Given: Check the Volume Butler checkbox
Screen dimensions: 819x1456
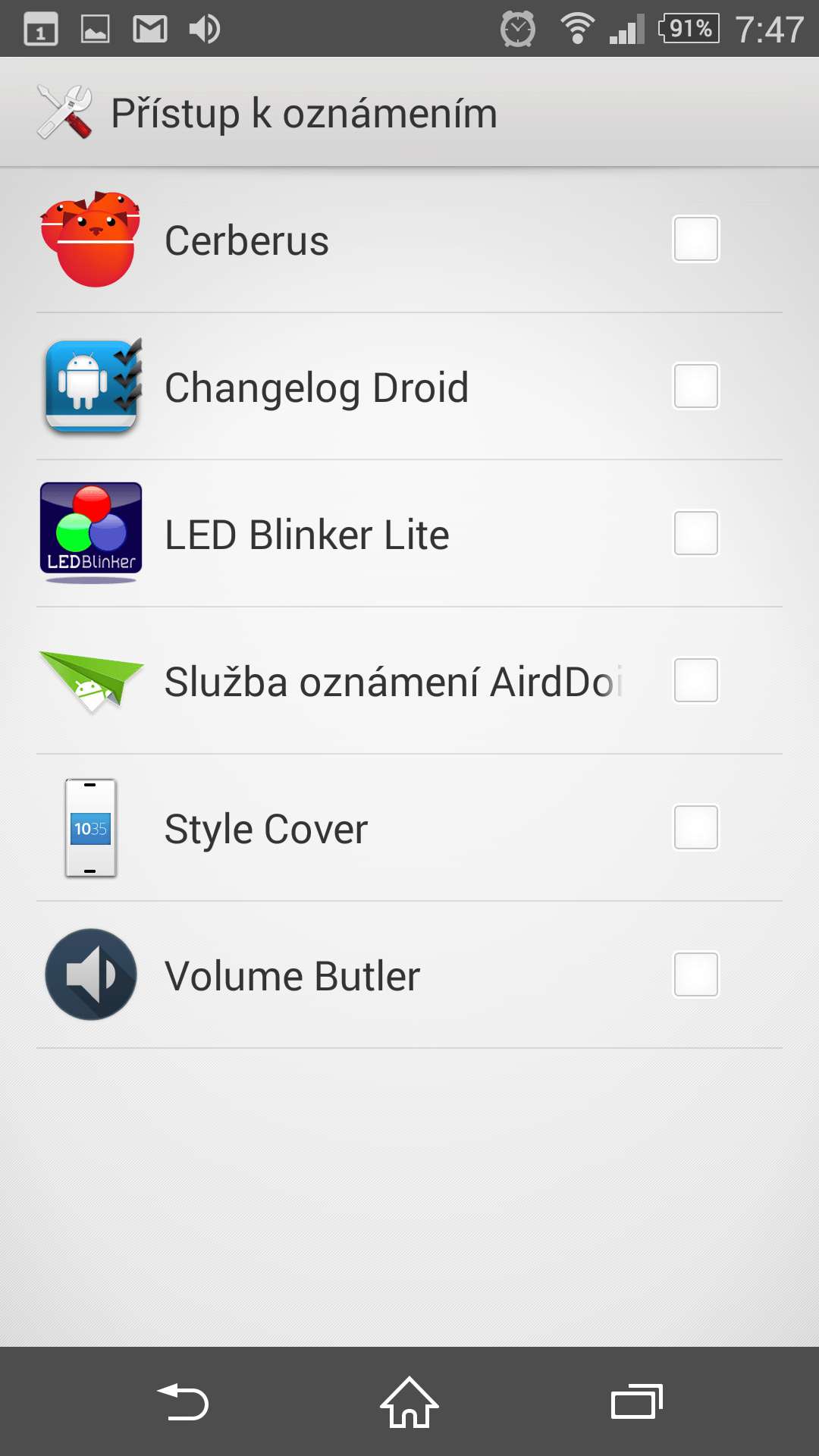Looking at the screenshot, I should pos(695,974).
